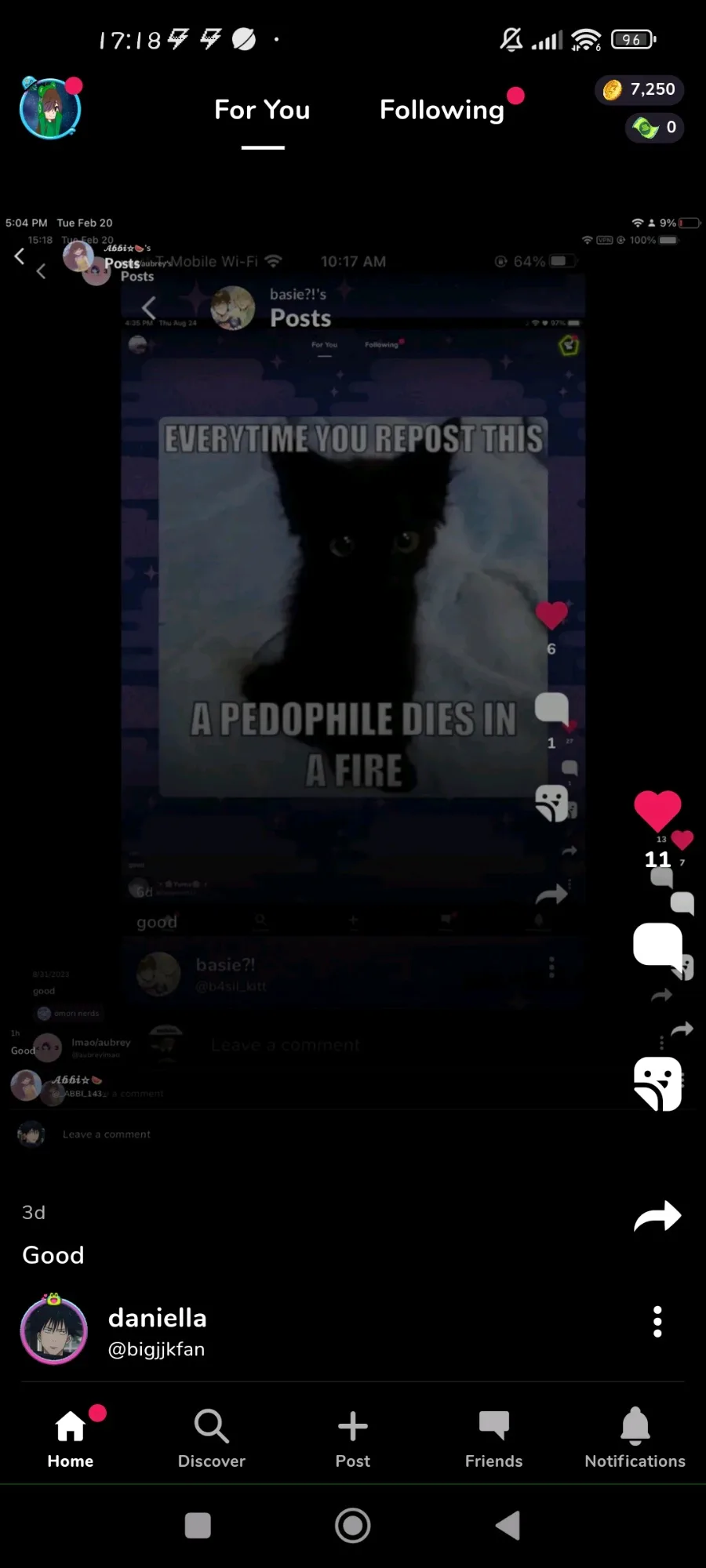View daniella's profile
706x1568 pixels.
[x=53, y=1330]
